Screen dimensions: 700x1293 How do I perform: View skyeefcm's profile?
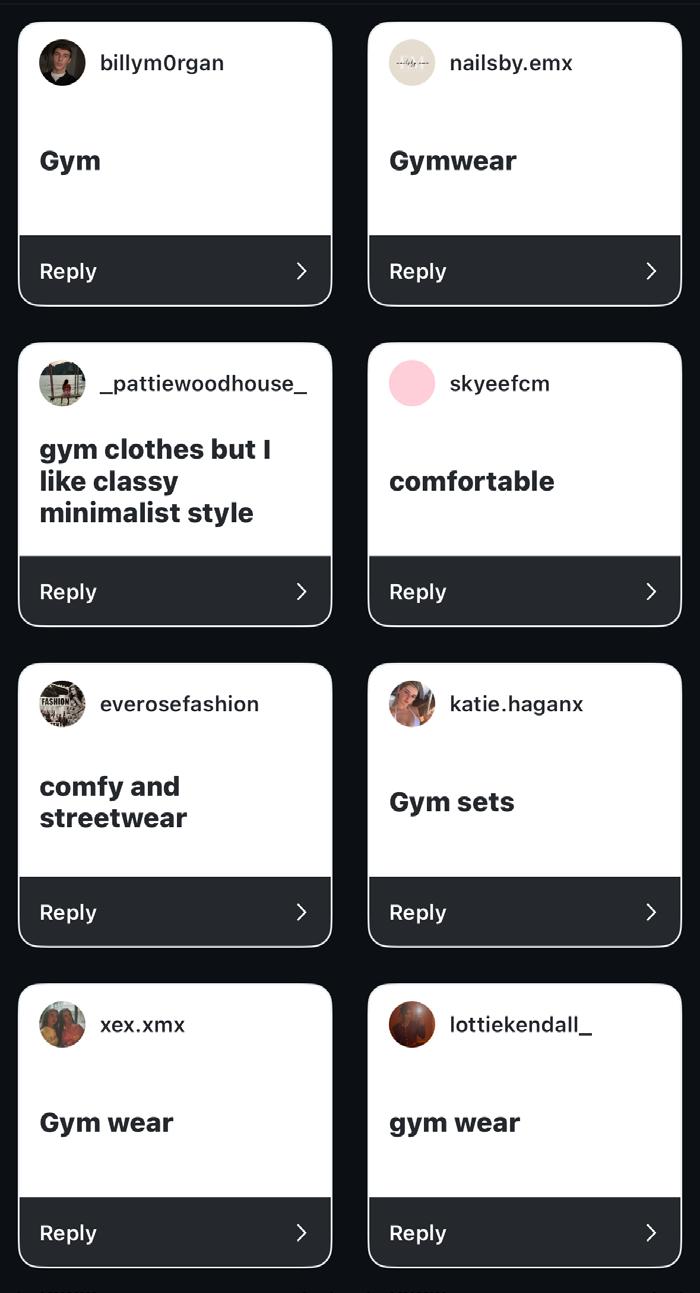[x=412, y=383]
